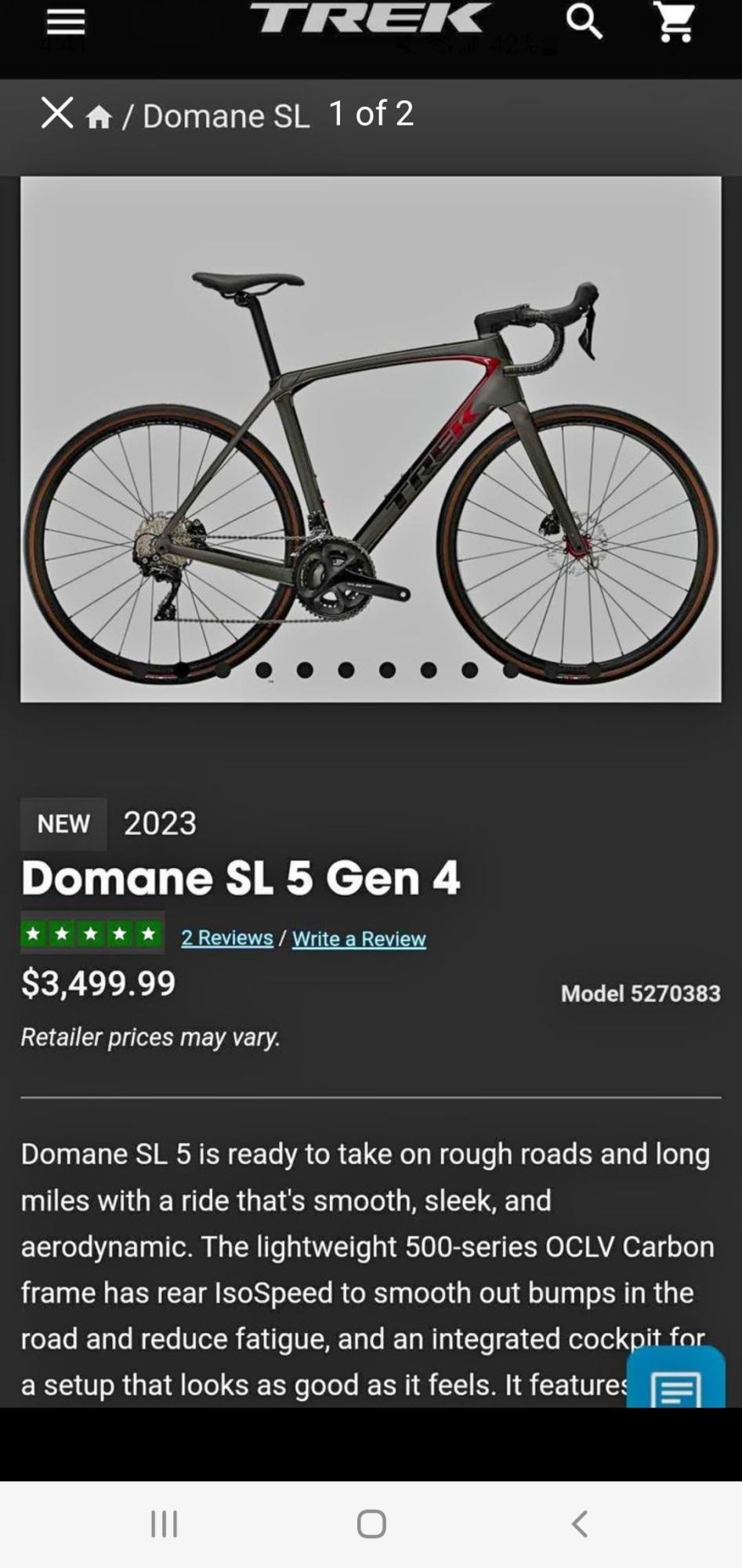Open the 2 Reviews link
Screen dimensions: 742x1568
coord(226,938)
